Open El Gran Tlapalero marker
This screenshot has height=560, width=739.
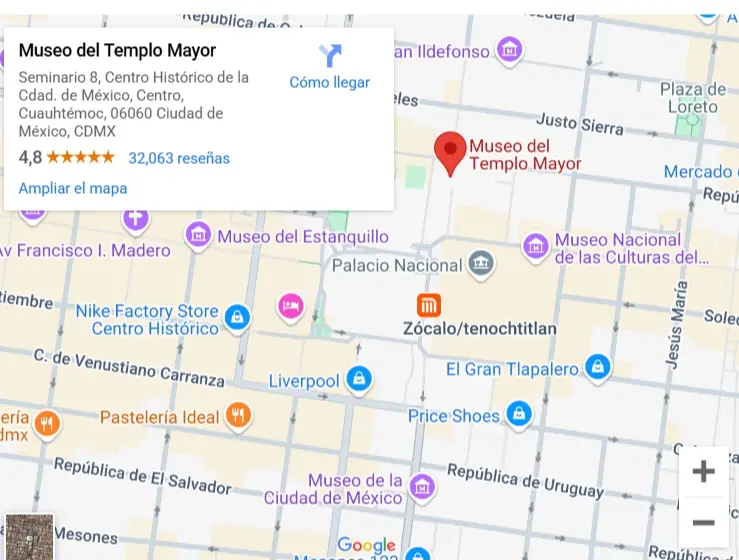point(598,368)
